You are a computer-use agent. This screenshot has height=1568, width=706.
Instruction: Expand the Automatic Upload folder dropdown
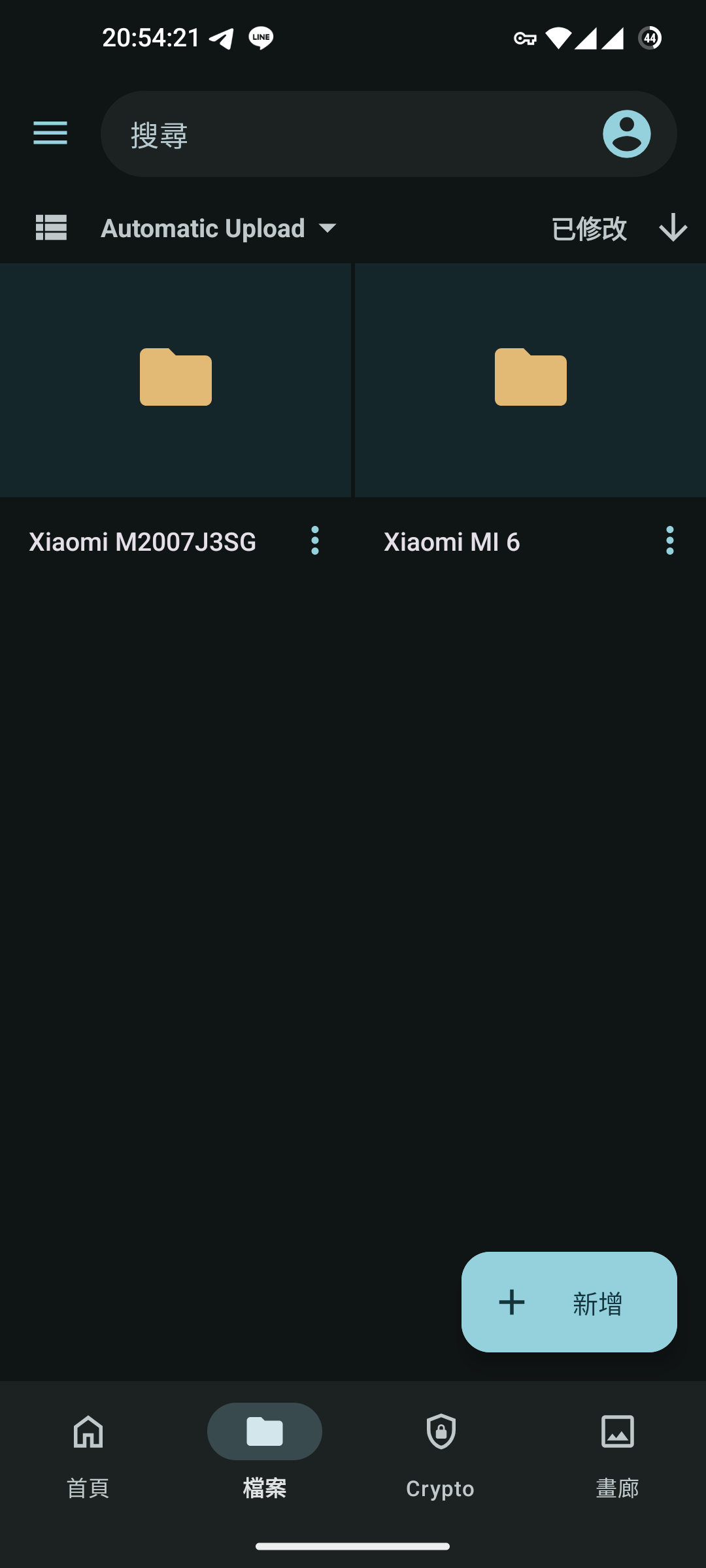click(x=219, y=229)
